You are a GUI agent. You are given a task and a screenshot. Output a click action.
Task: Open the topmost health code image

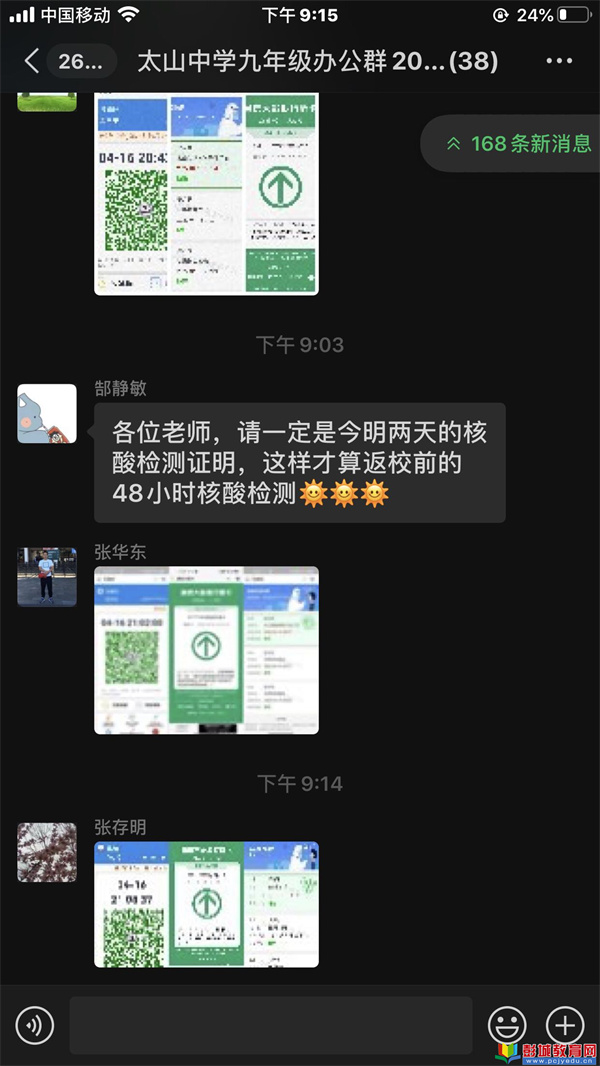(x=206, y=194)
